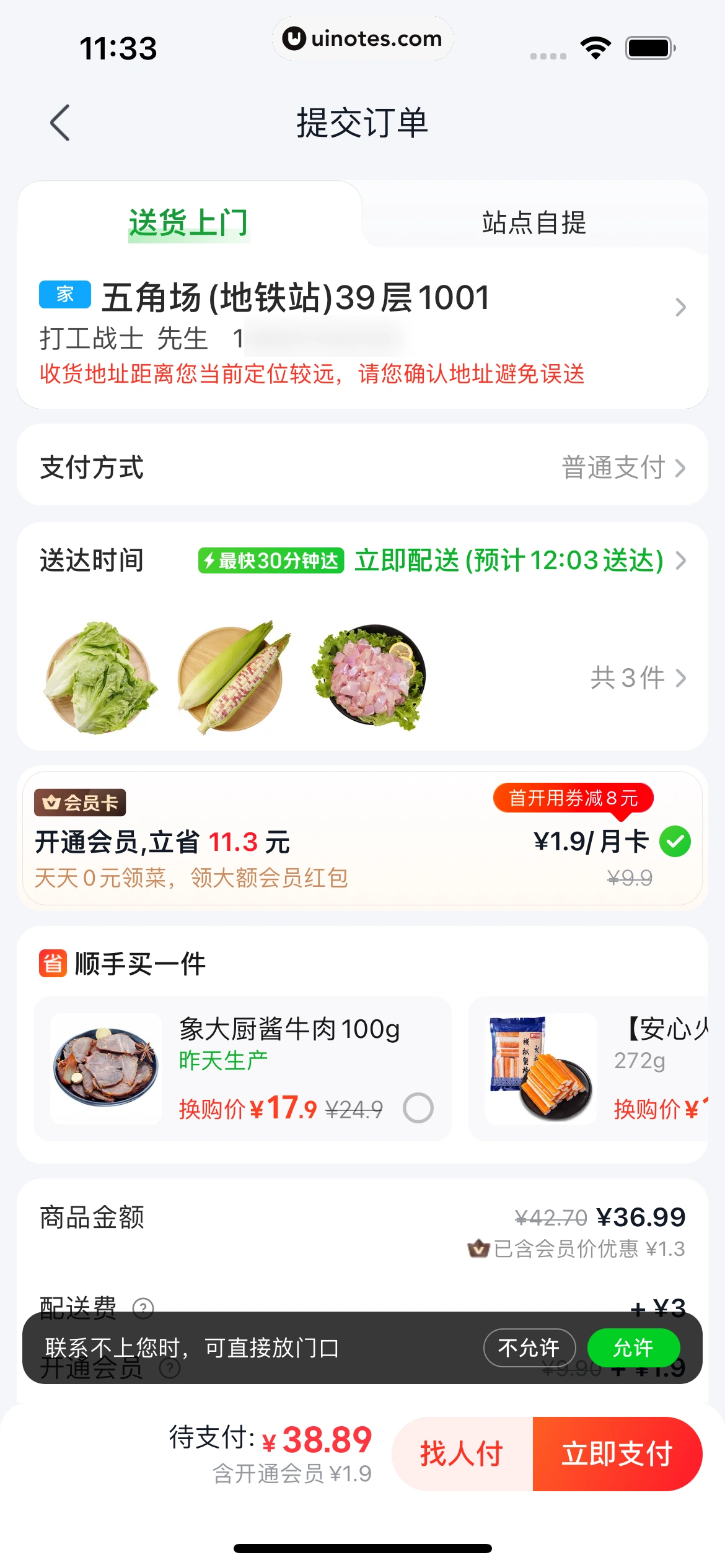The image size is (725, 1568).
Task: Show 配送费 help info
Action: pos(143,1307)
